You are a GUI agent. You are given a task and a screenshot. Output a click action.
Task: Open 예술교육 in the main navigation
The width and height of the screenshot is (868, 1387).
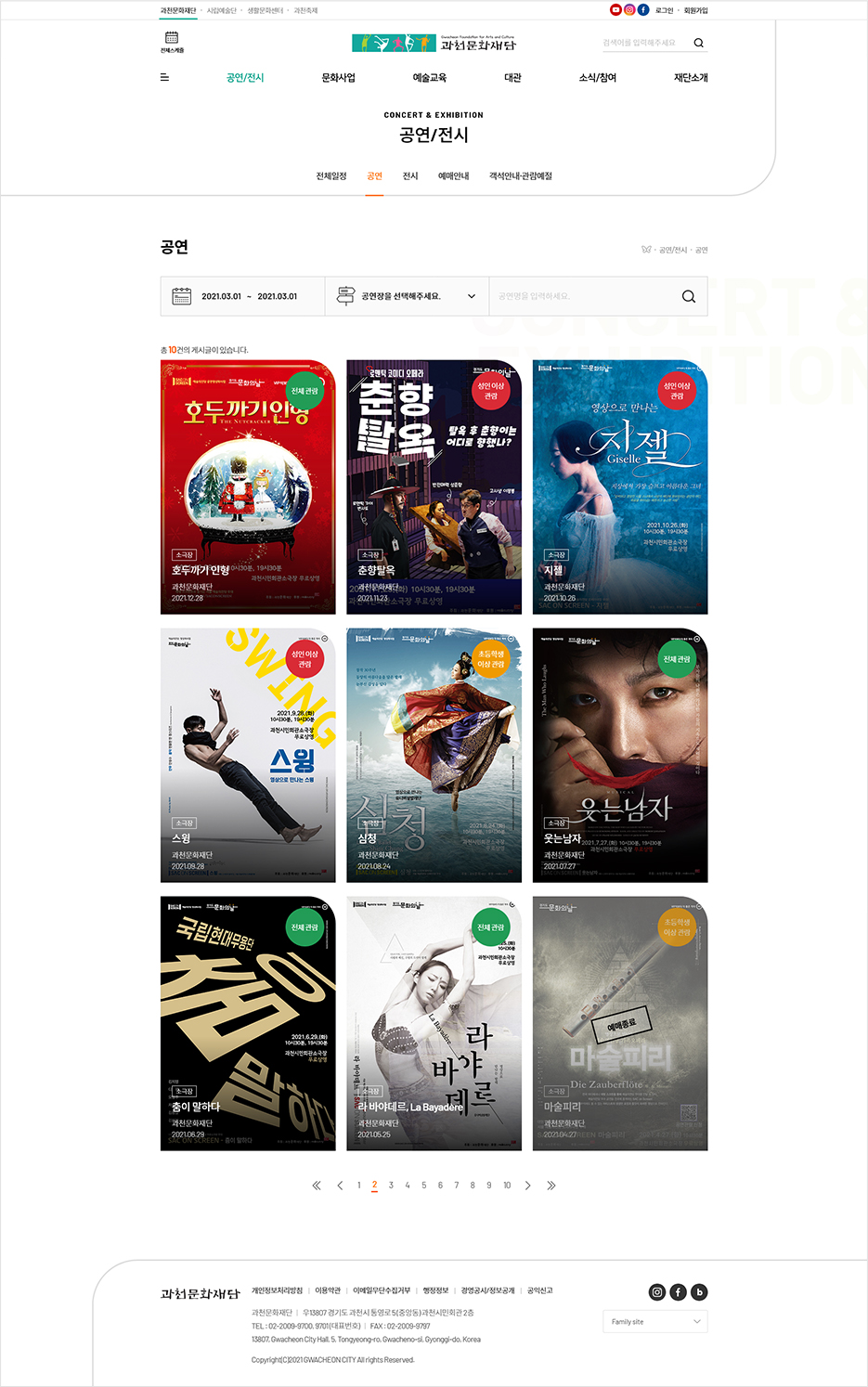tap(429, 78)
